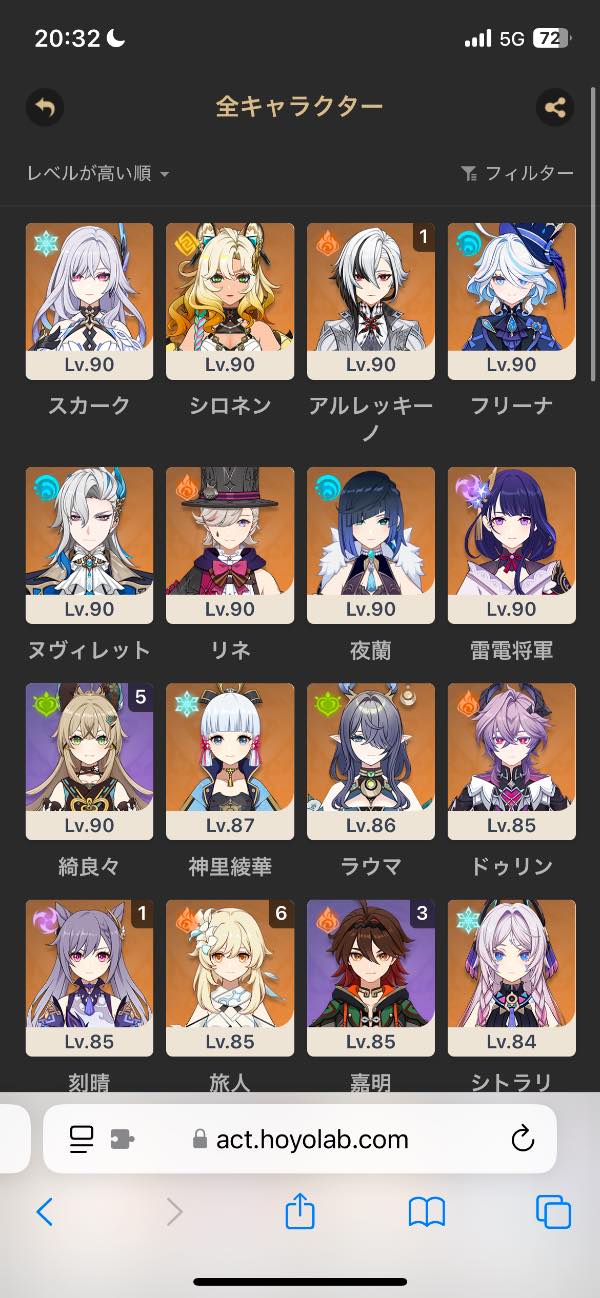600x1298 pixels.
Task: Go back using the header arrow
Action: point(44,107)
